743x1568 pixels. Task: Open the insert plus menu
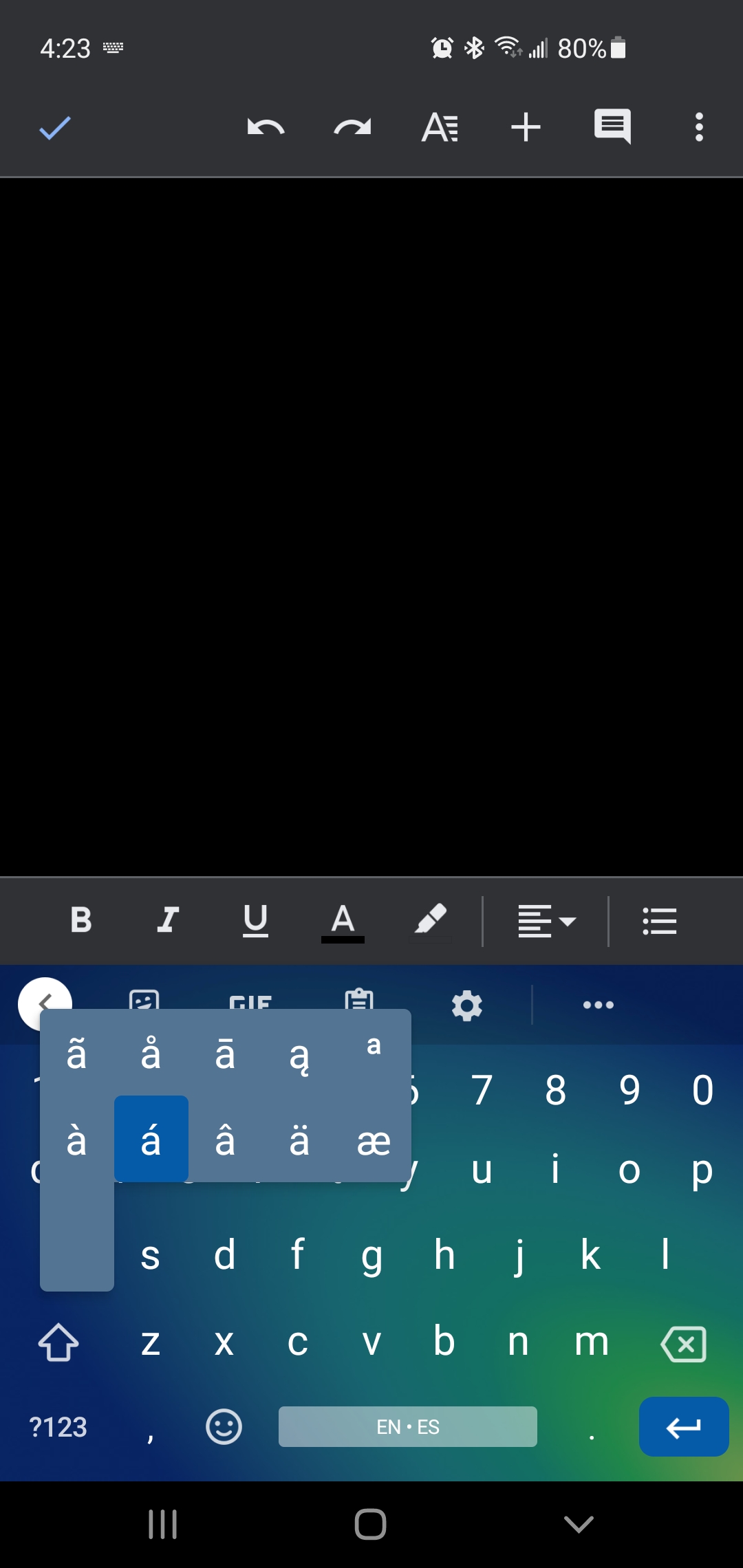coord(526,128)
